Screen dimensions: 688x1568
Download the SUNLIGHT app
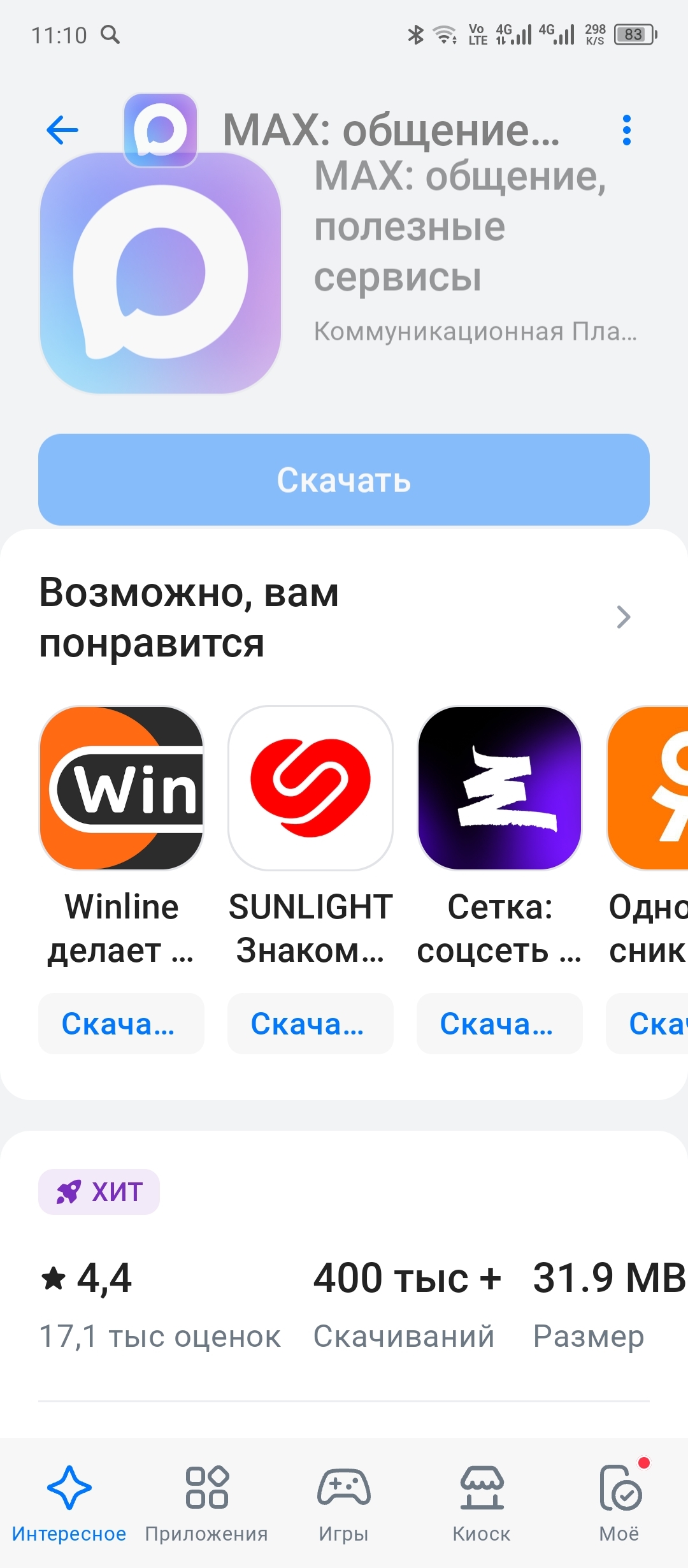pos(310,1024)
